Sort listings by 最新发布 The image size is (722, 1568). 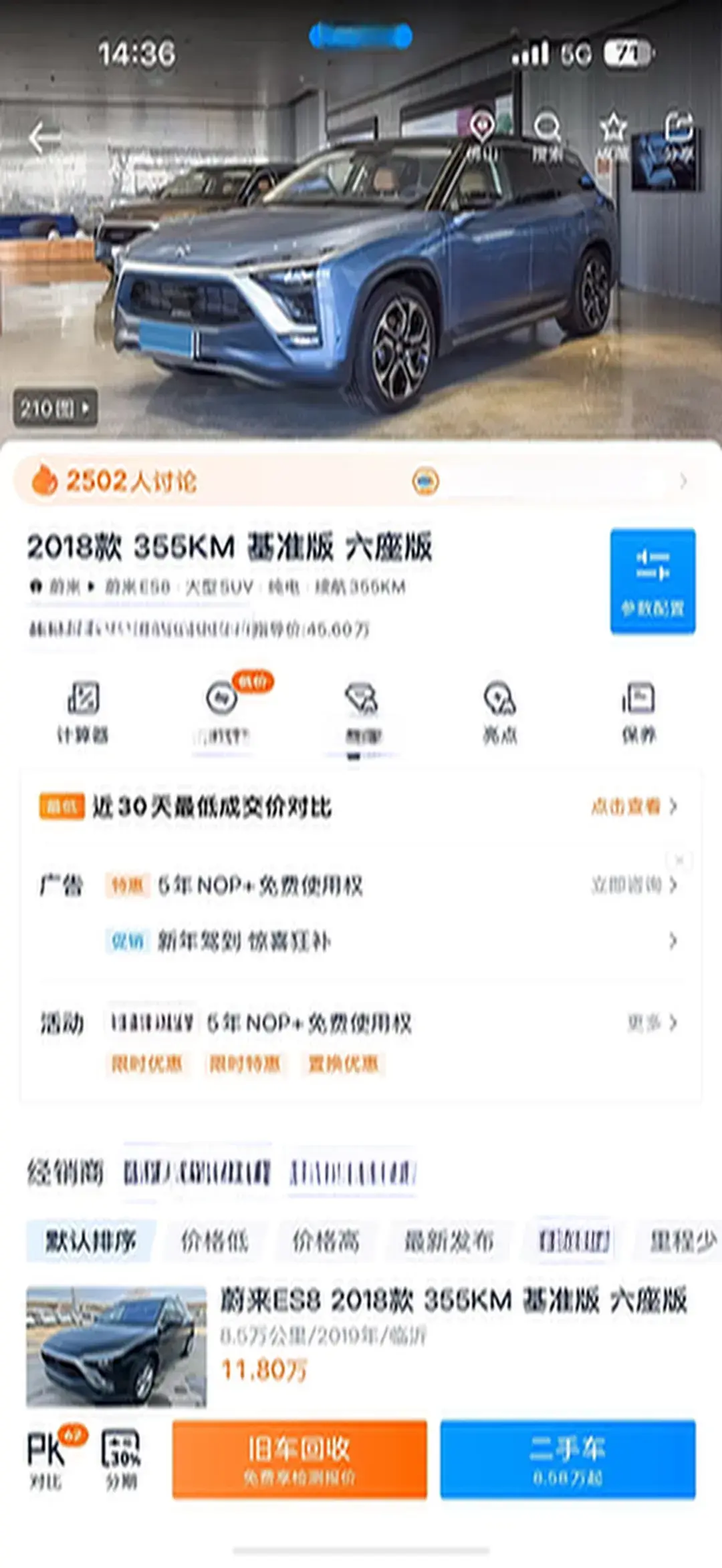tap(449, 1241)
